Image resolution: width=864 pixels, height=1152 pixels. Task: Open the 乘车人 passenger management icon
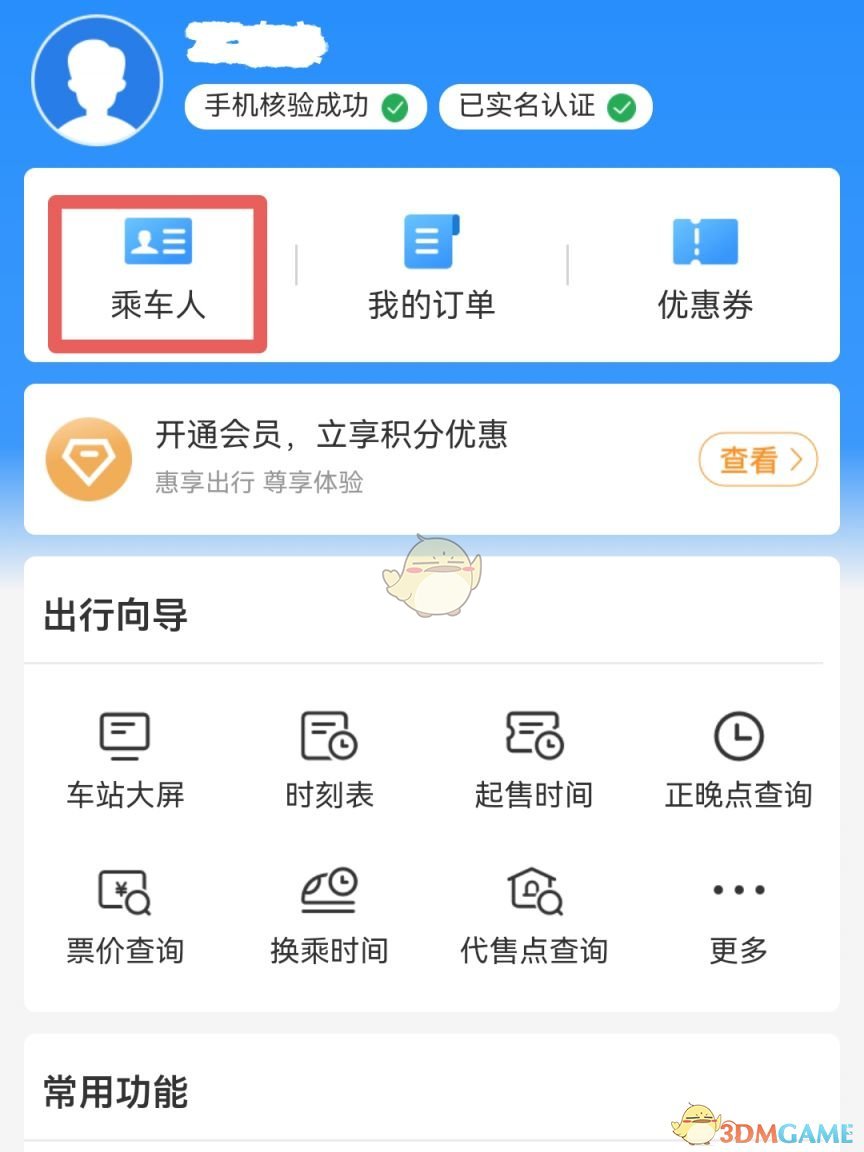[x=155, y=265]
